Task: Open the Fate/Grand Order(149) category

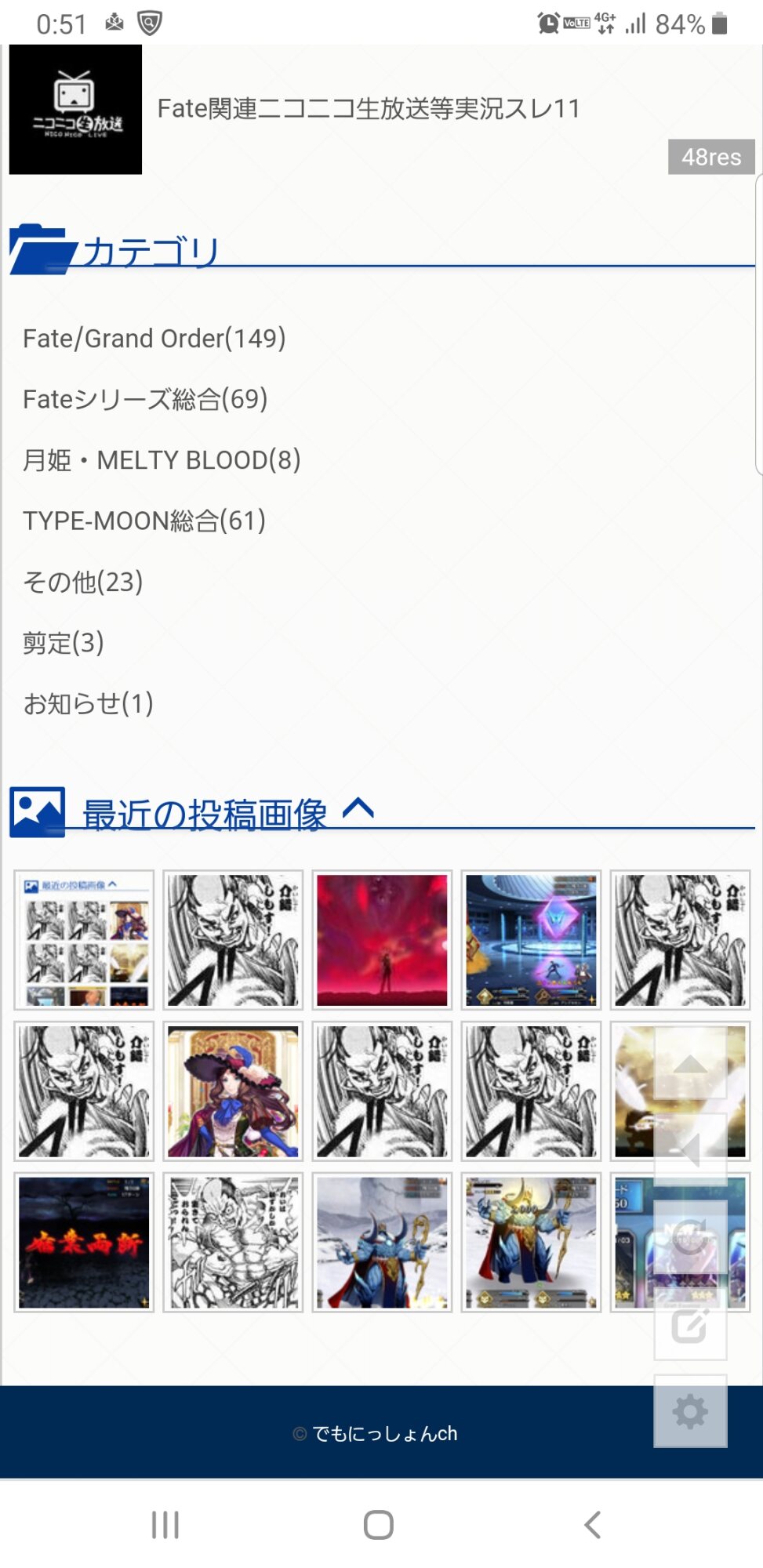Action: [154, 339]
